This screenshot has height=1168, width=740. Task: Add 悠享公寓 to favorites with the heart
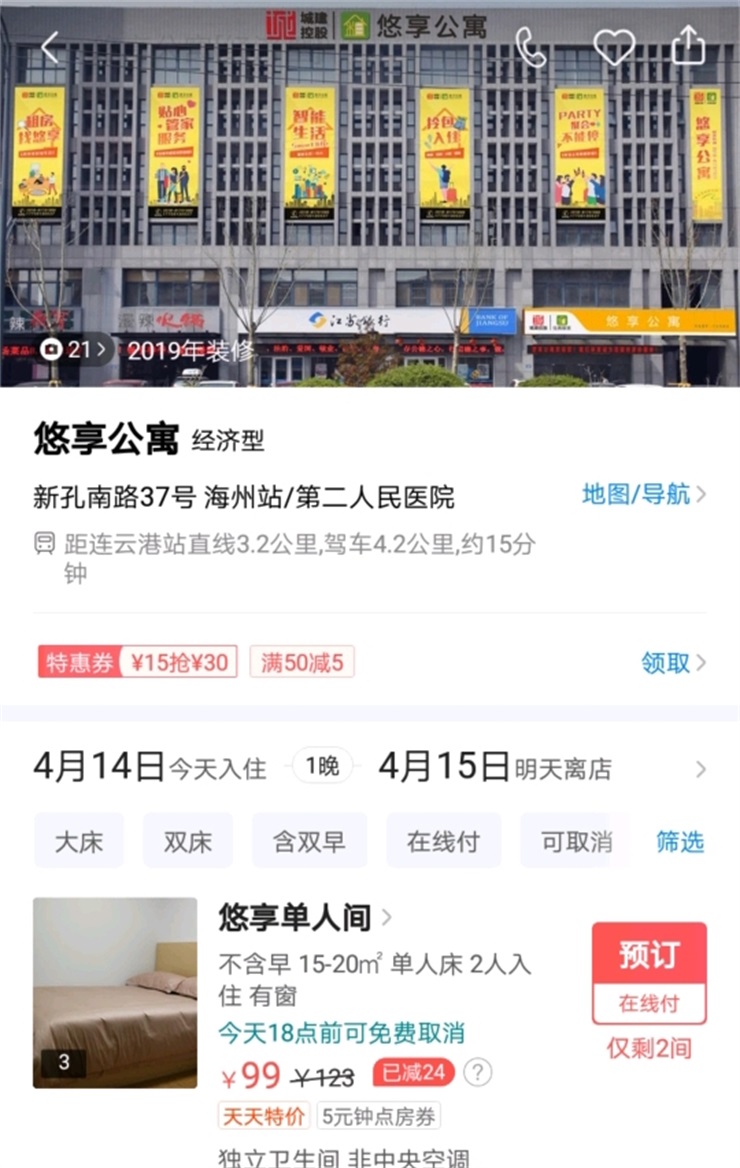(614, 47)
